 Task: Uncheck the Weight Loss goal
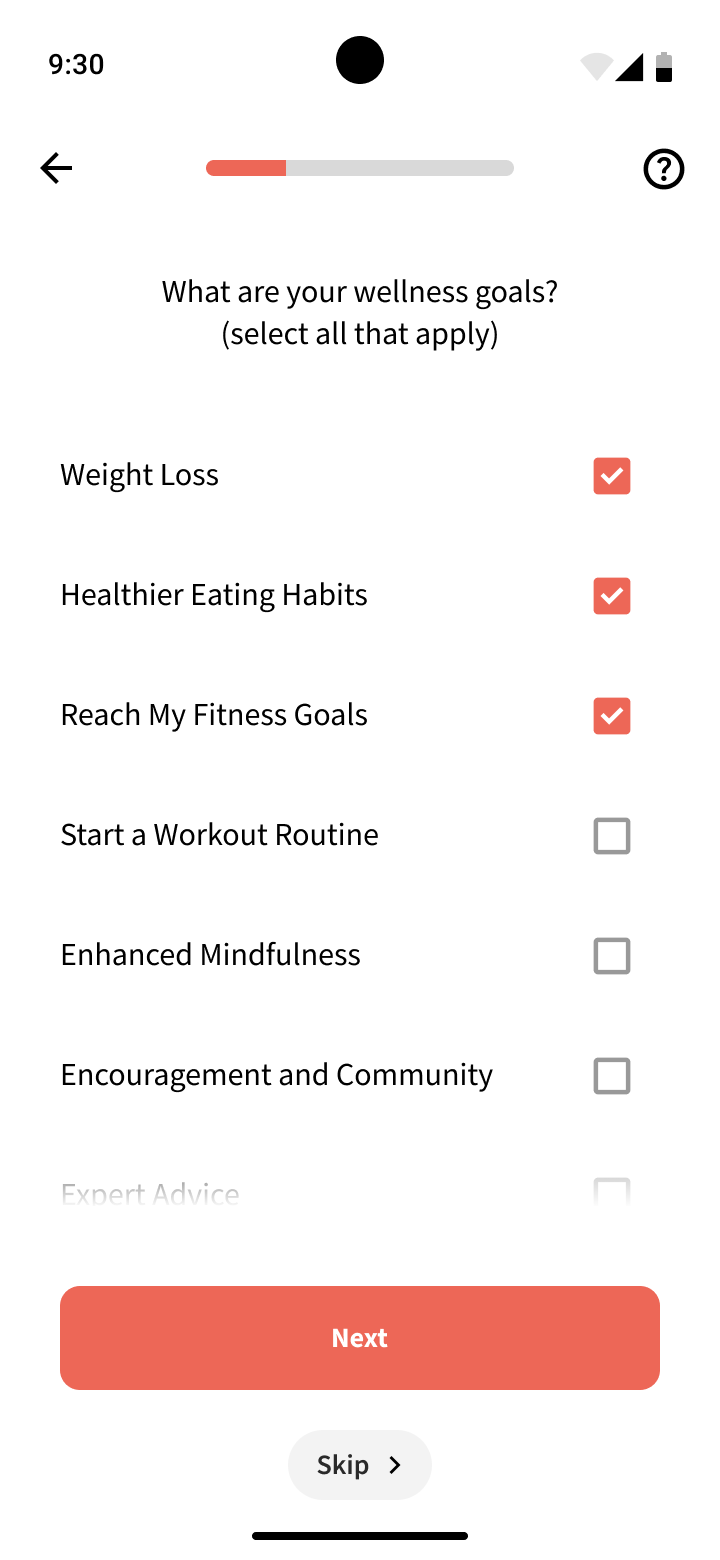(612, 476)
